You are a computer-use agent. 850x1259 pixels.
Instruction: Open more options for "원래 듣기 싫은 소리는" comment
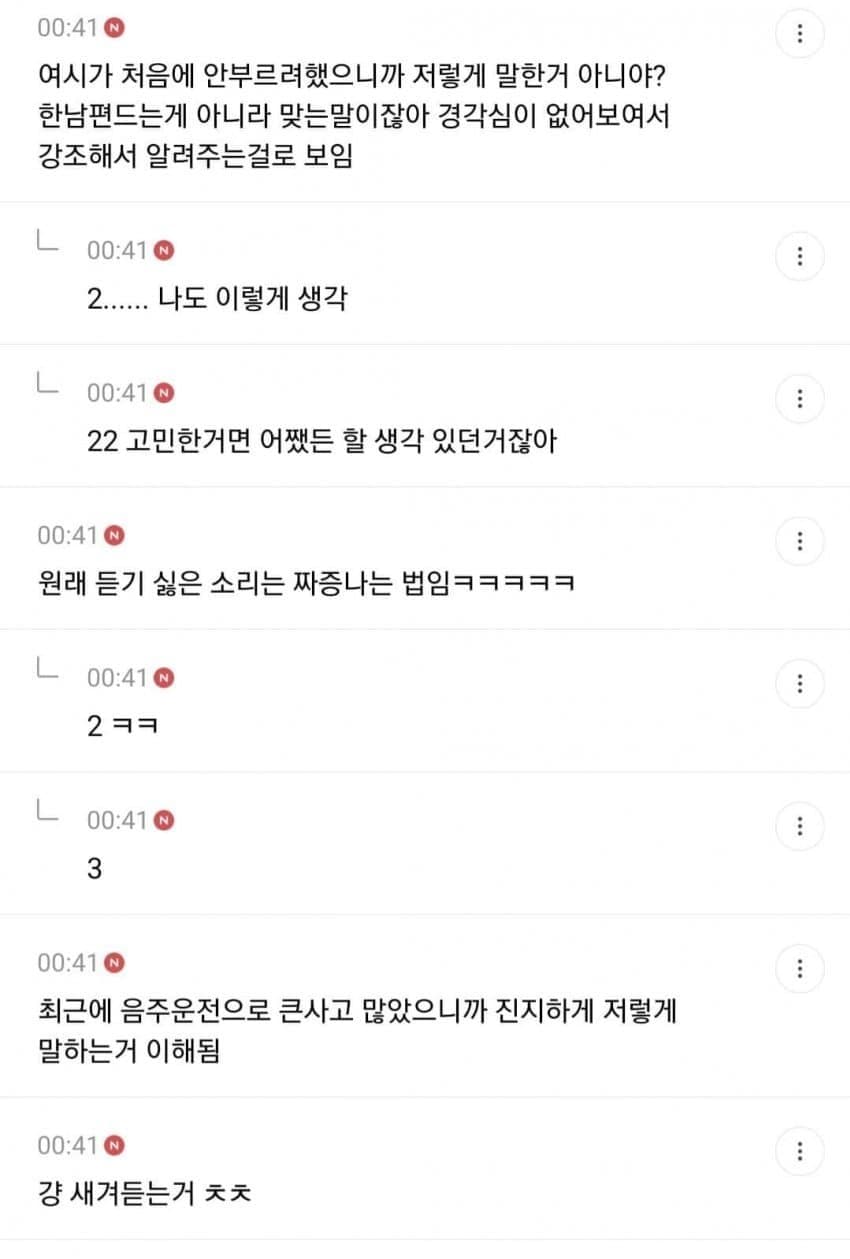(x=799, y=542)
